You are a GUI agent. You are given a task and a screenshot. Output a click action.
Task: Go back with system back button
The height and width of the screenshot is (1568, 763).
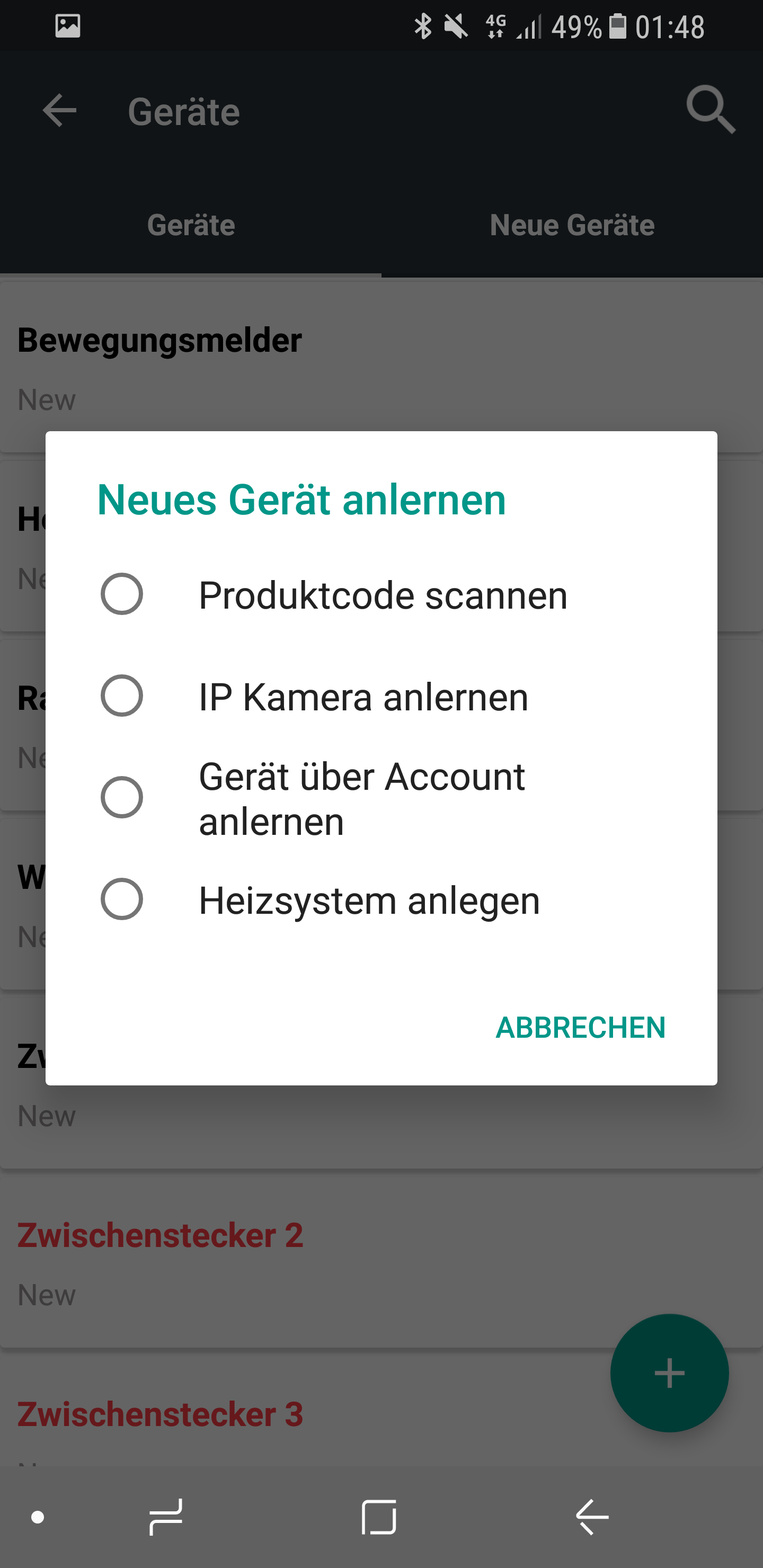click(x=592, y=1517)
